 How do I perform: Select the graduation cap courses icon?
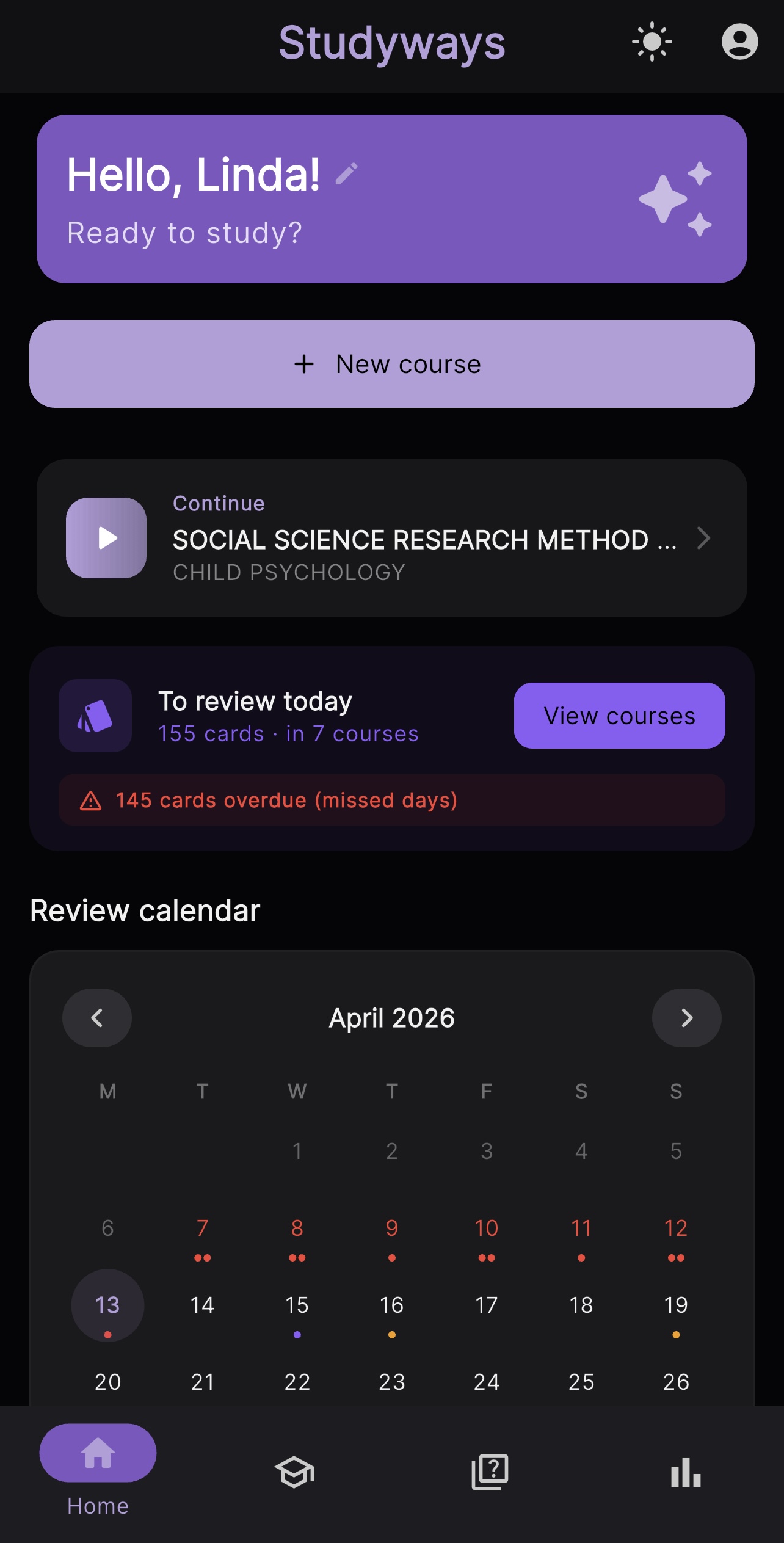pos(294,1472)
